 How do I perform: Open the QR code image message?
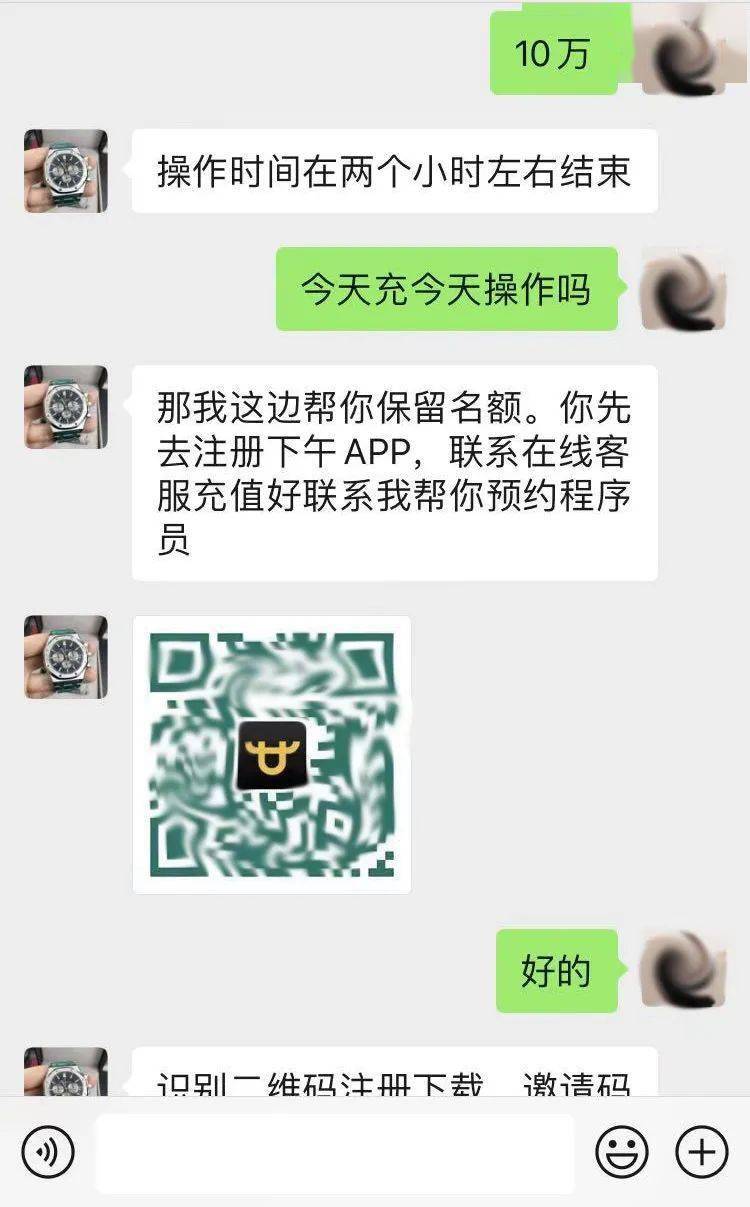tap(272, 754)
